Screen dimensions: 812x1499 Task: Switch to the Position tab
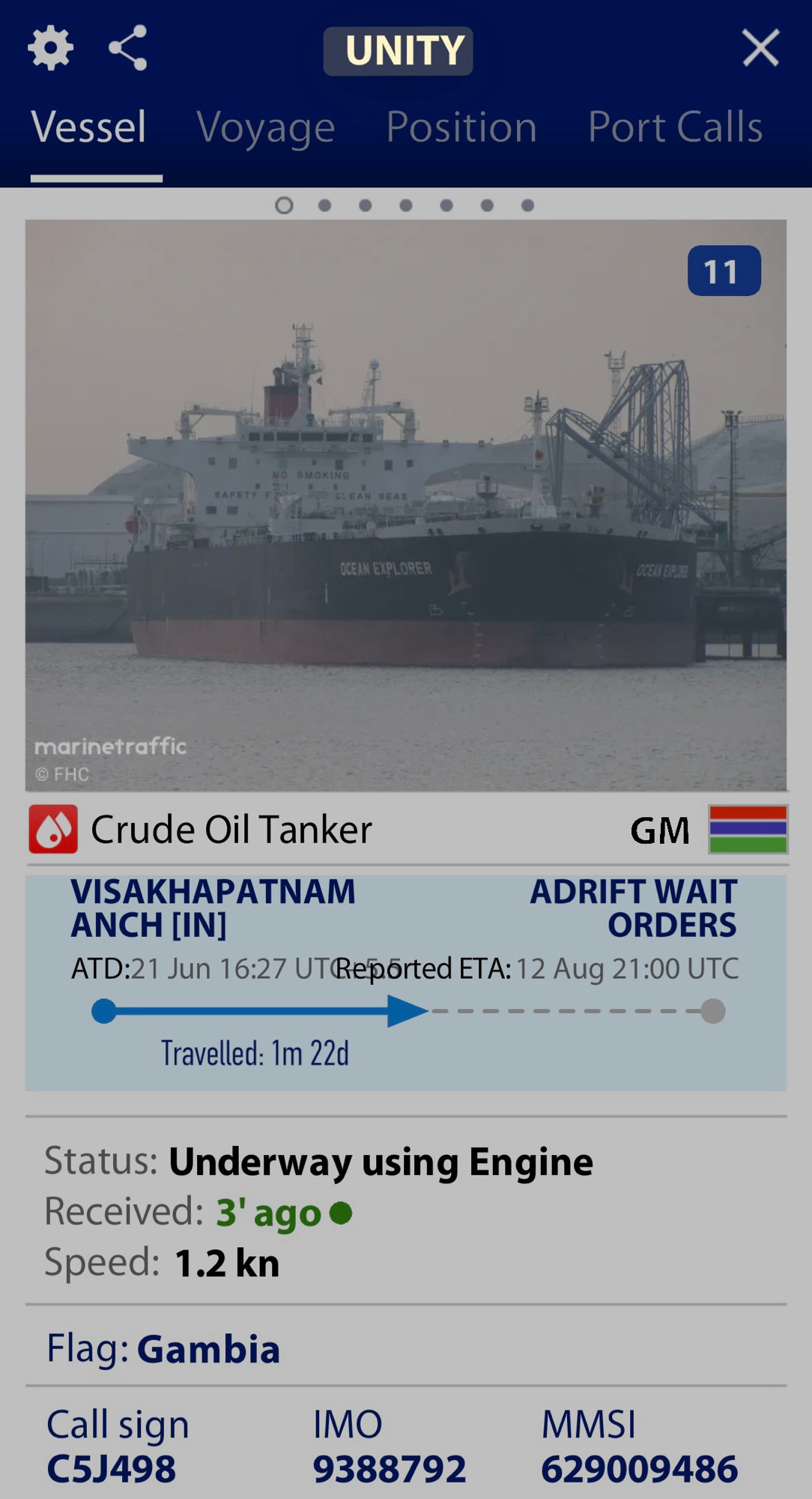pos(461,127)
